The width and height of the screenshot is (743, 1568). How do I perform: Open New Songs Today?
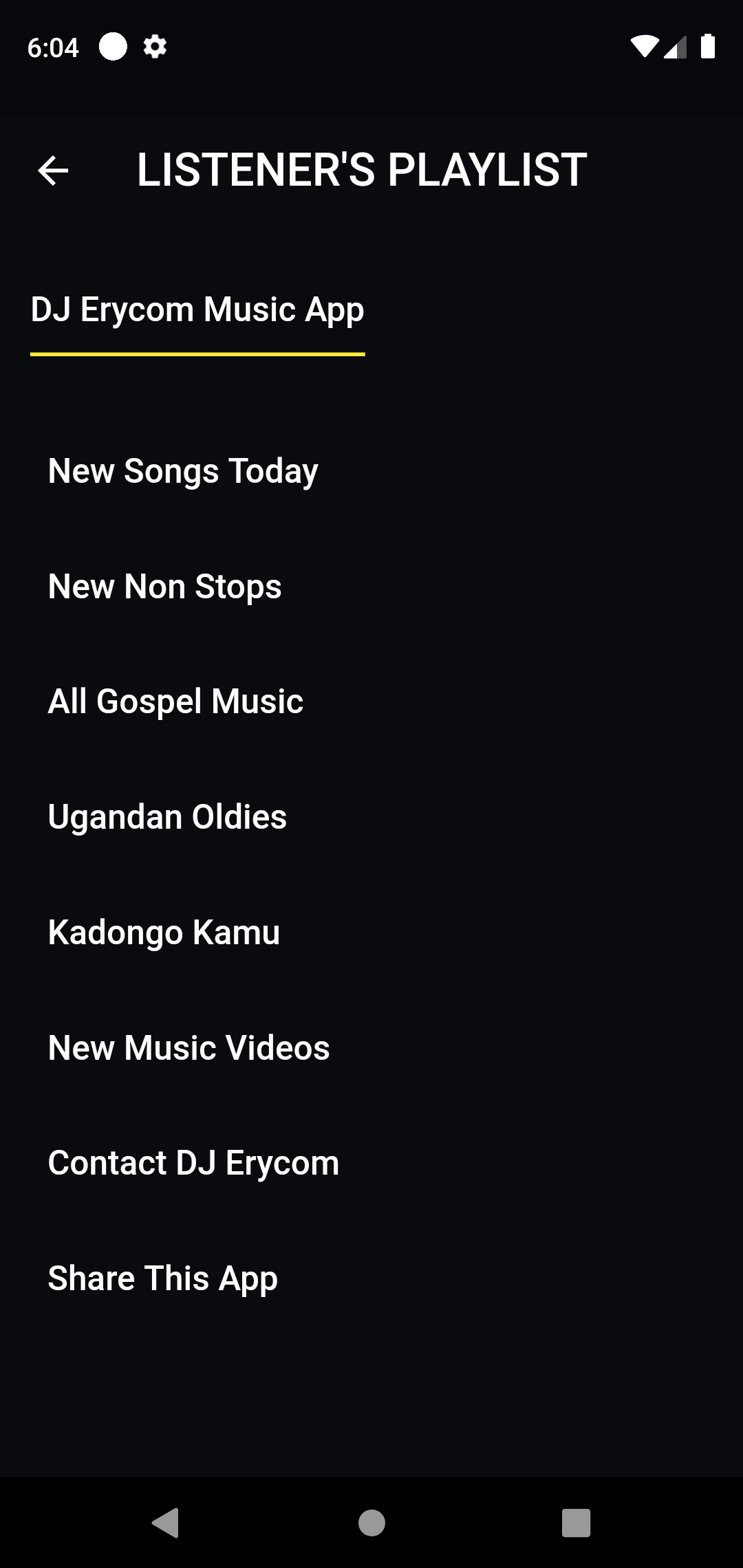(x=183, y=471)
